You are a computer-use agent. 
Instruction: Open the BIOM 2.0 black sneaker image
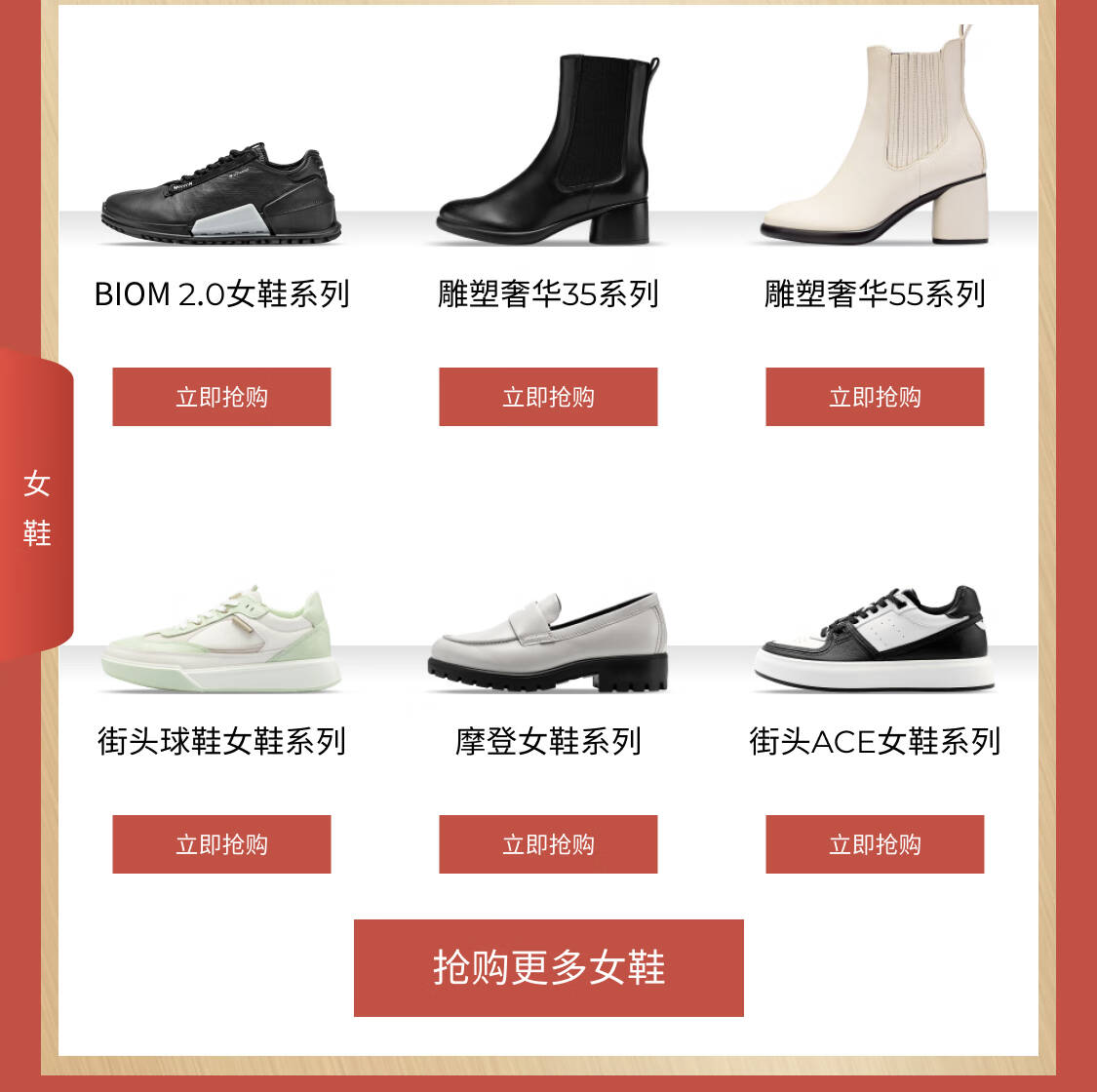tap(221, 195)
